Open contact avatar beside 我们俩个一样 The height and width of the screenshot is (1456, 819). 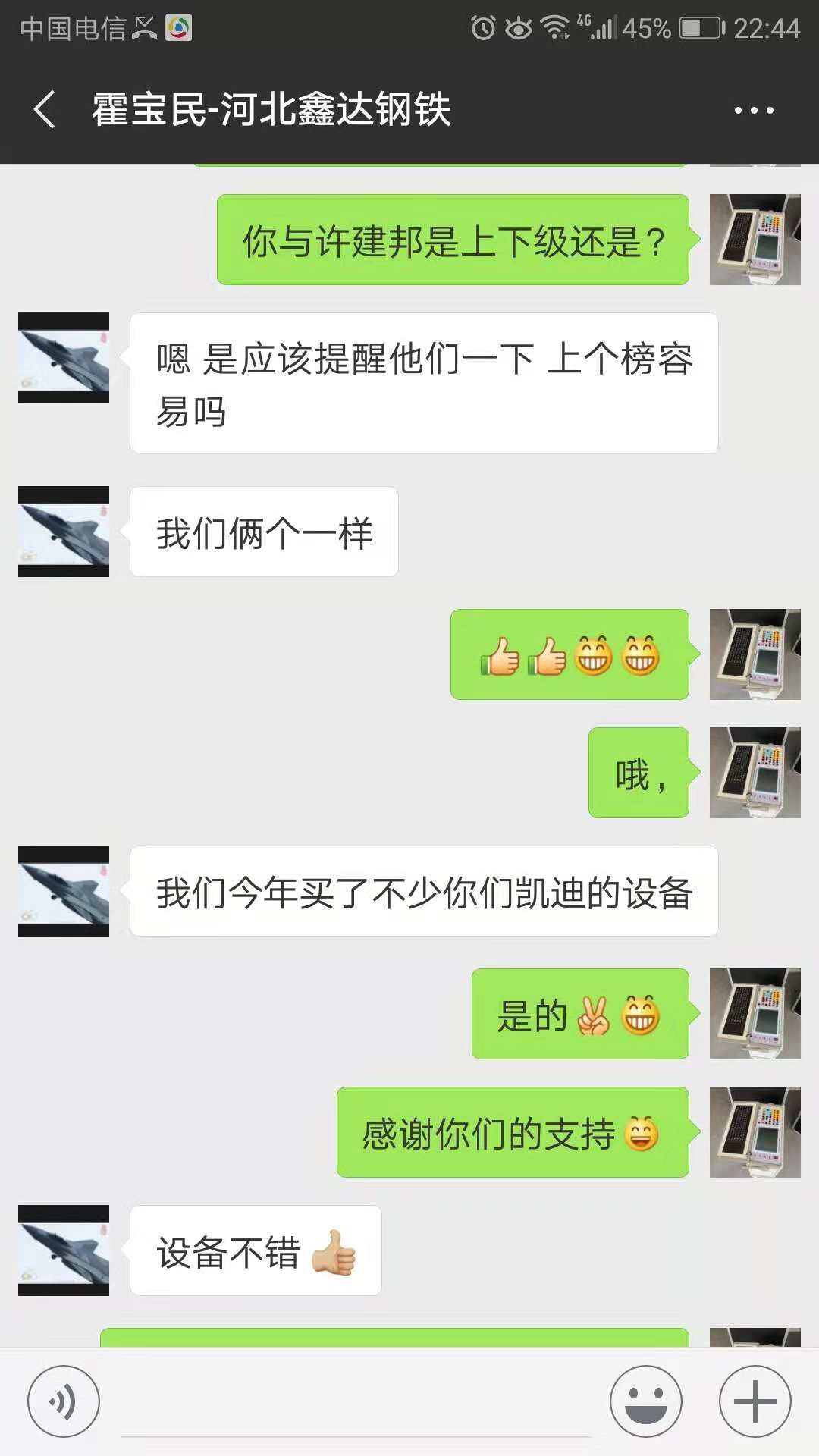click(64, 532)
